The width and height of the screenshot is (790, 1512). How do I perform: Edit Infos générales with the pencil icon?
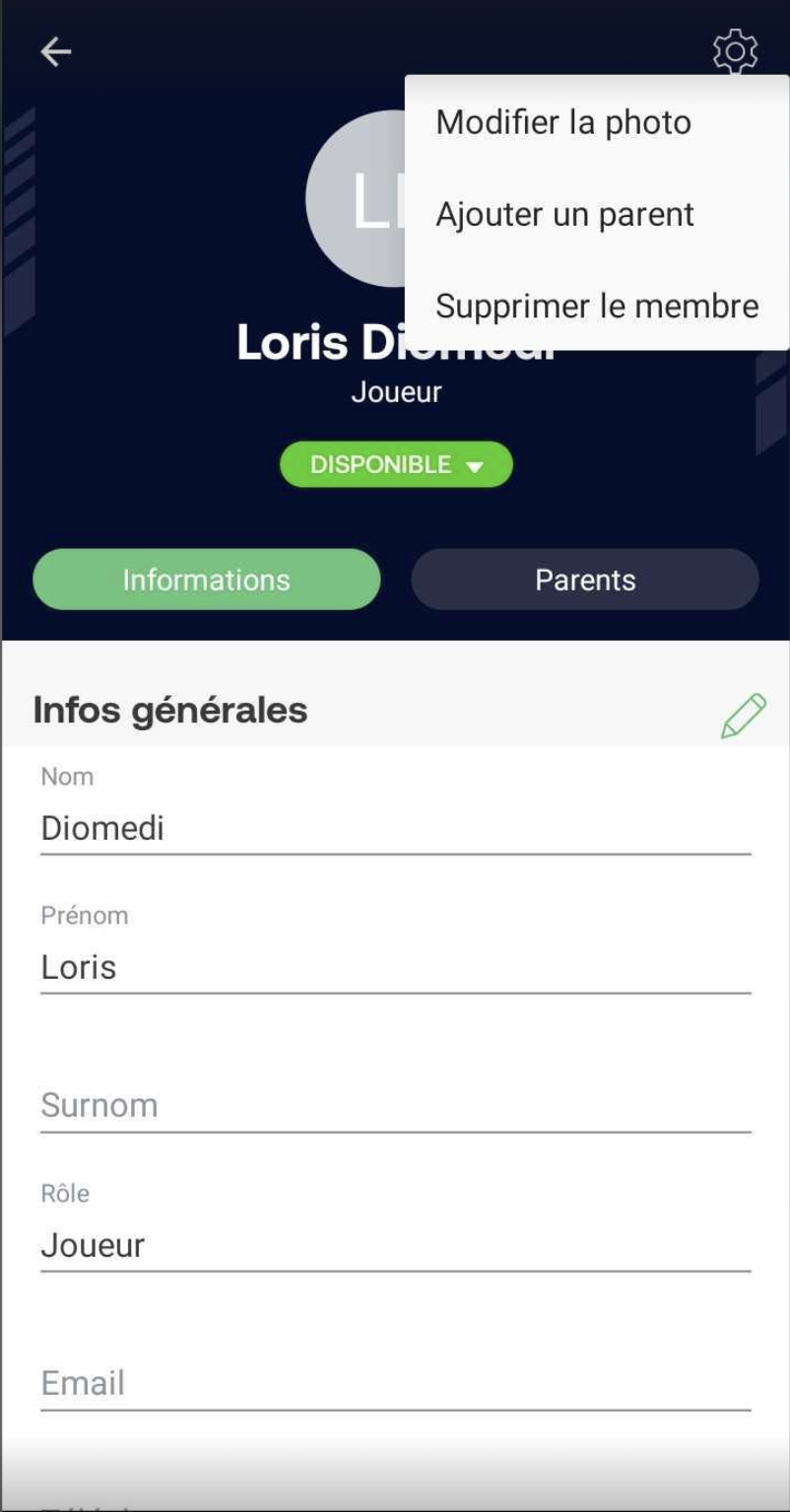click(x=744, y=716)
